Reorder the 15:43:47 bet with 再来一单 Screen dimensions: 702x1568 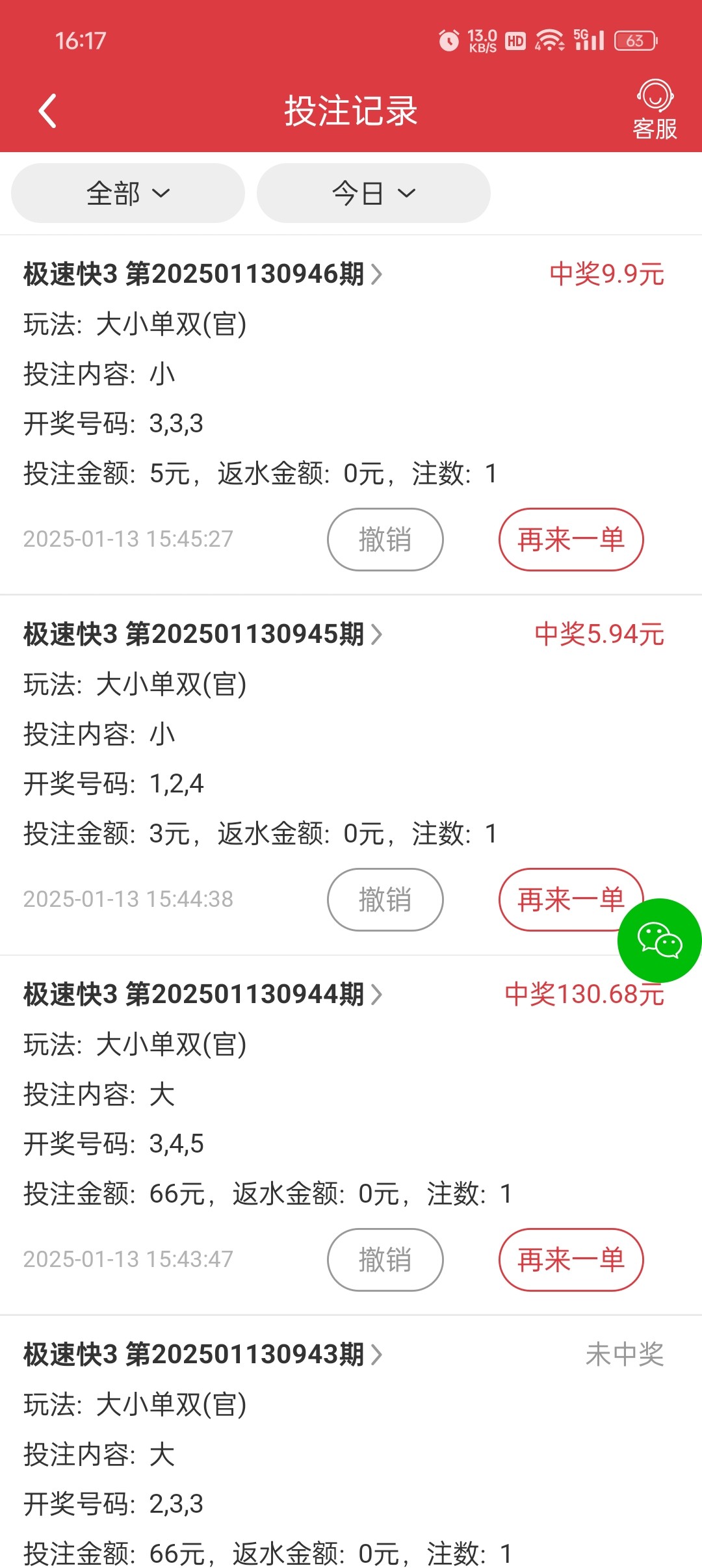tap(571, 1260)
